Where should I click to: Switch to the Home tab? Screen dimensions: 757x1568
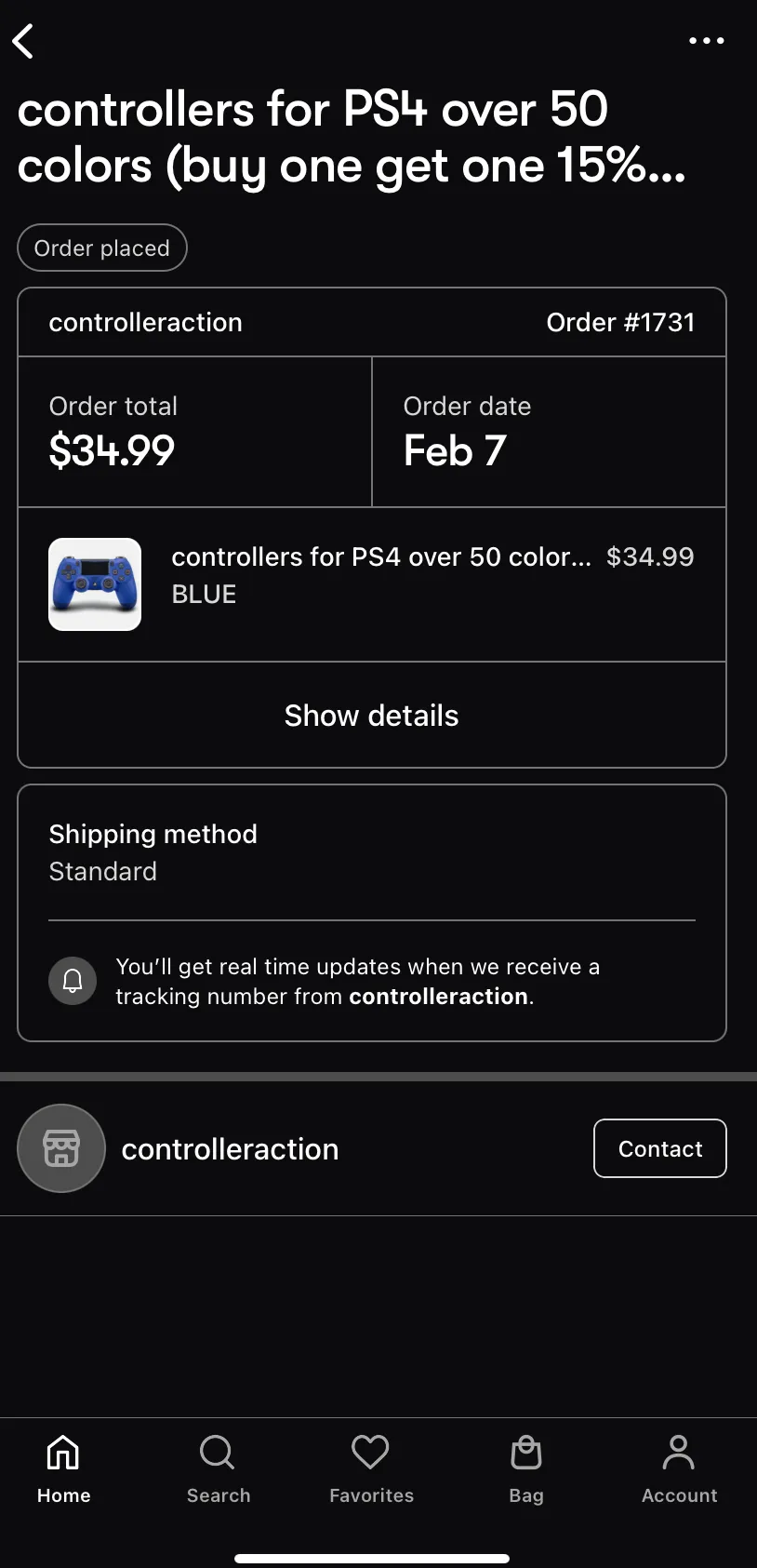click(64, 1469)
